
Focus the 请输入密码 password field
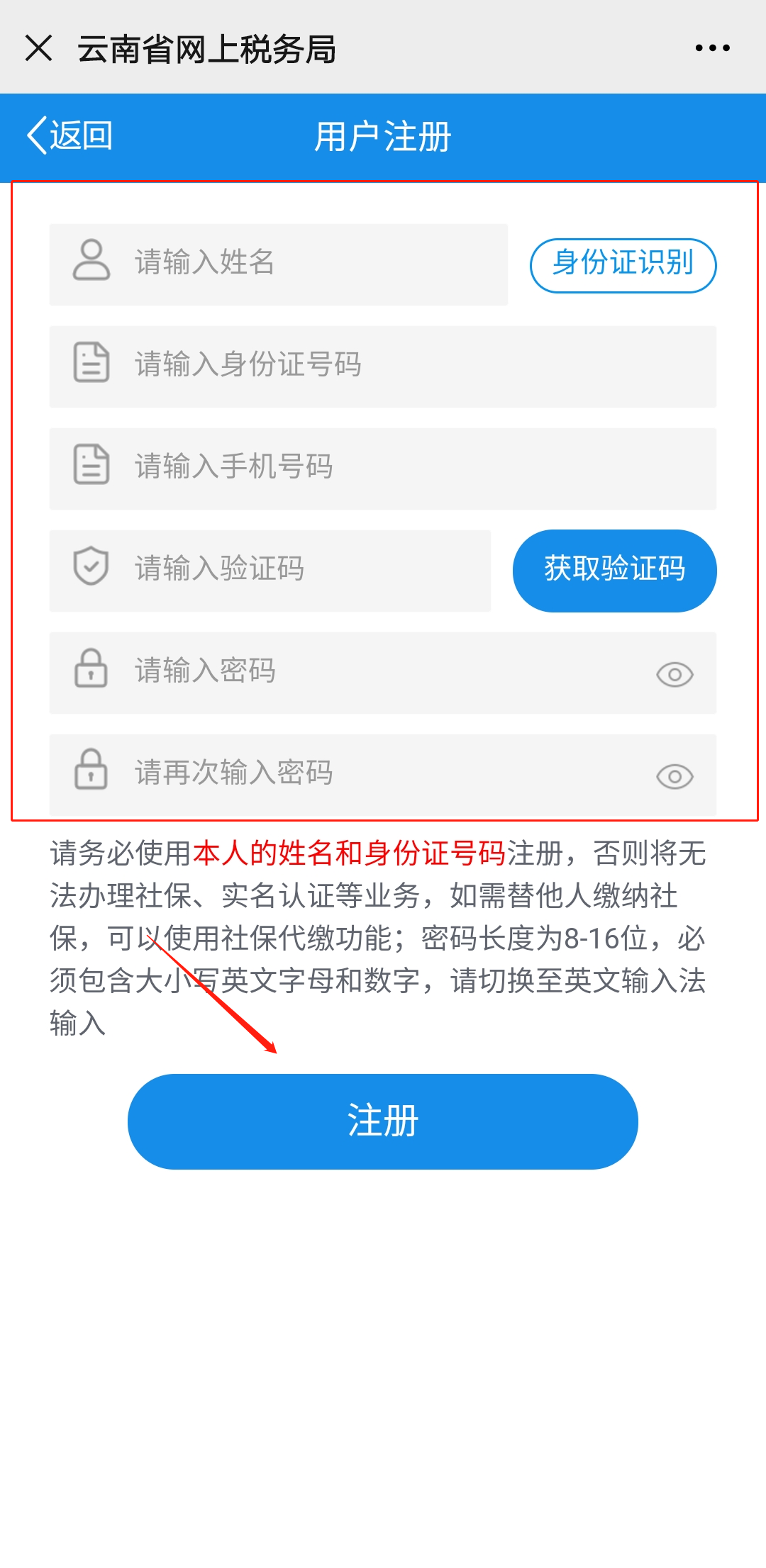pos(369,672)
